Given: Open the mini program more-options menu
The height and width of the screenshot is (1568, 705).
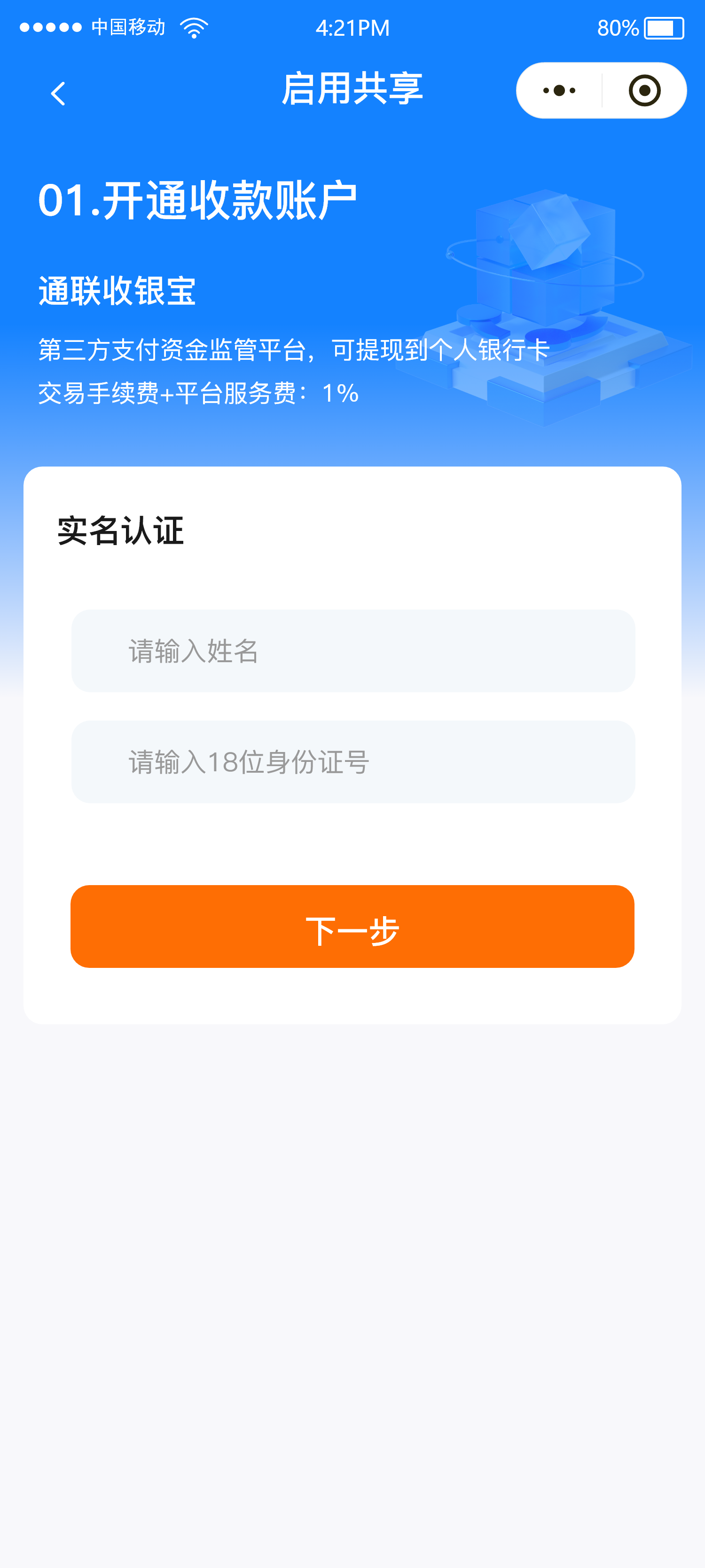Looking at the screenshot, I should (x=559, y=91).
